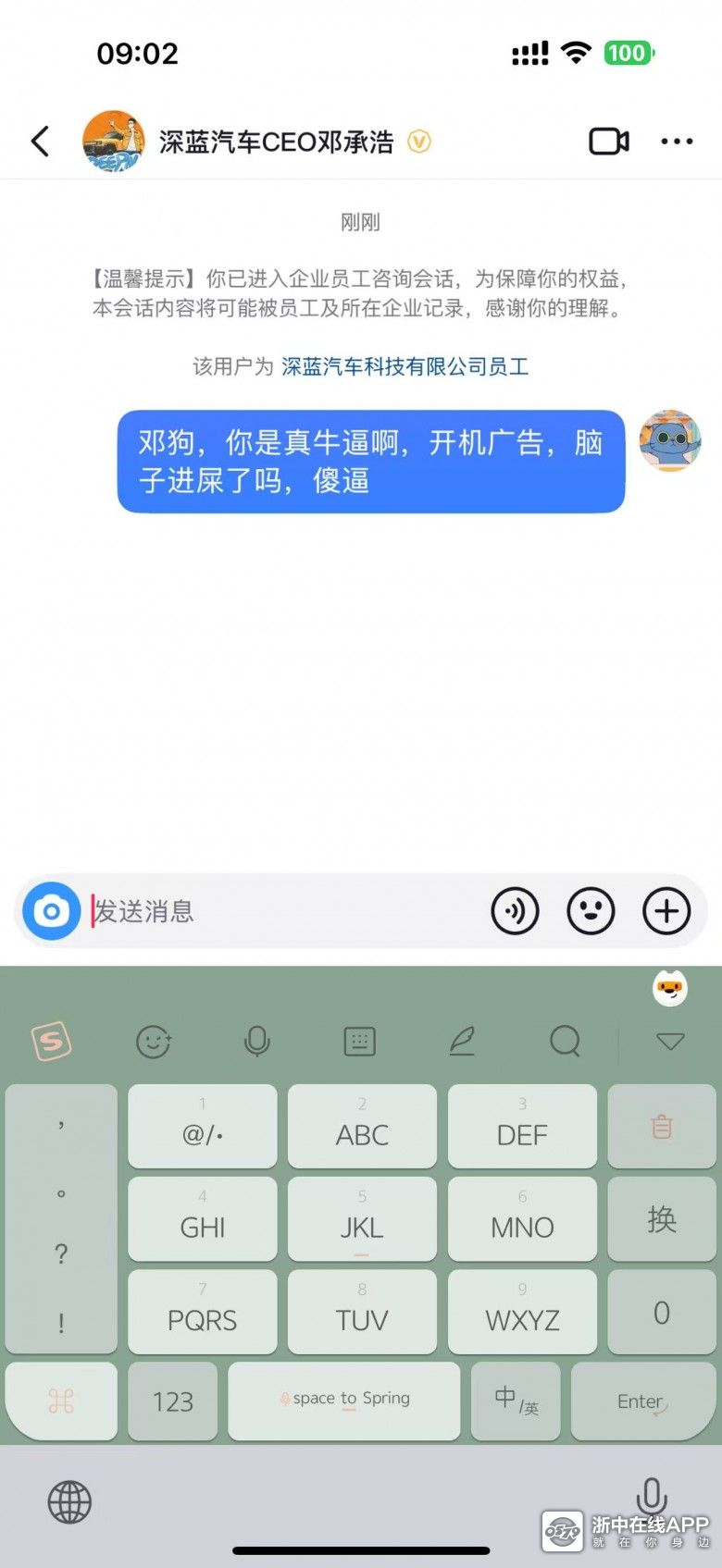Open the three-dot overflow menu
Screen dimensions: 722x1568
pyautogui.click(x=677, y=142)
